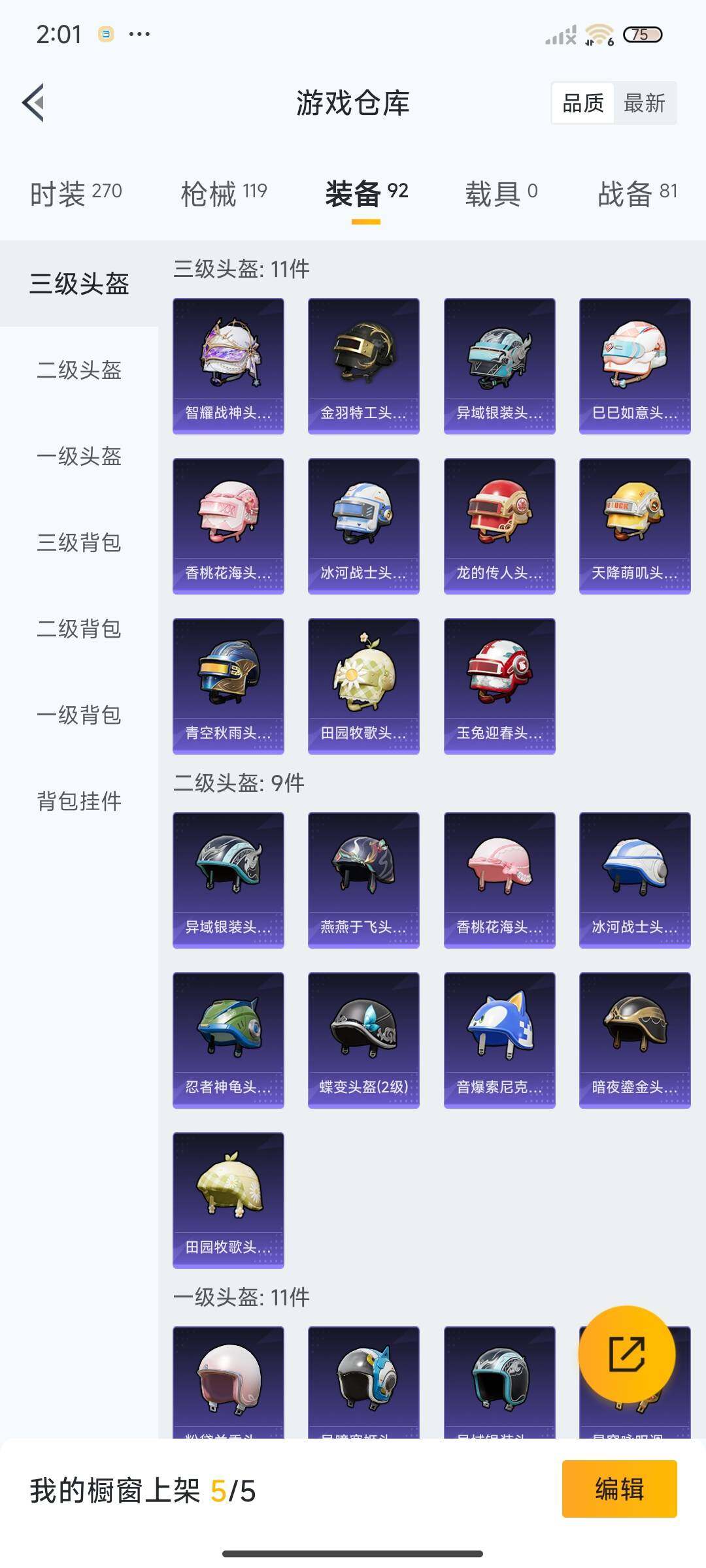This screenshot has height=1568, width=706.
Task: View the 金羽特工 helmet
Action: pyautogui.click(x=363, y=366)
